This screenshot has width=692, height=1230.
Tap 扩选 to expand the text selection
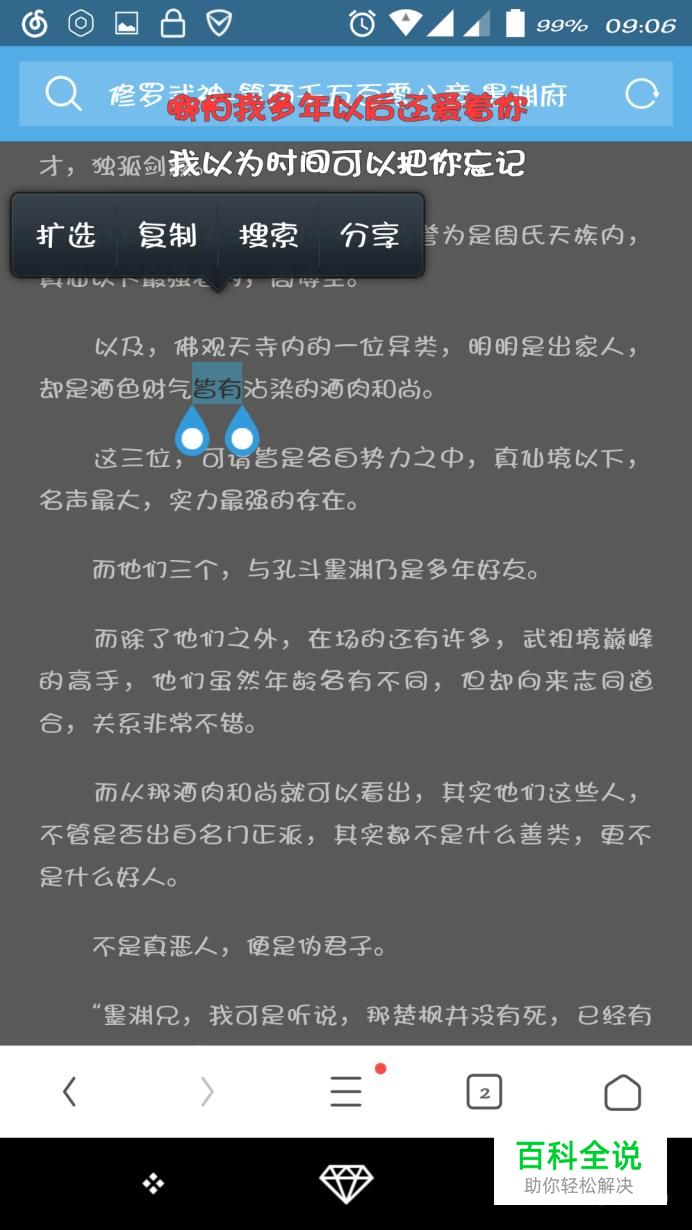[66, 236]
